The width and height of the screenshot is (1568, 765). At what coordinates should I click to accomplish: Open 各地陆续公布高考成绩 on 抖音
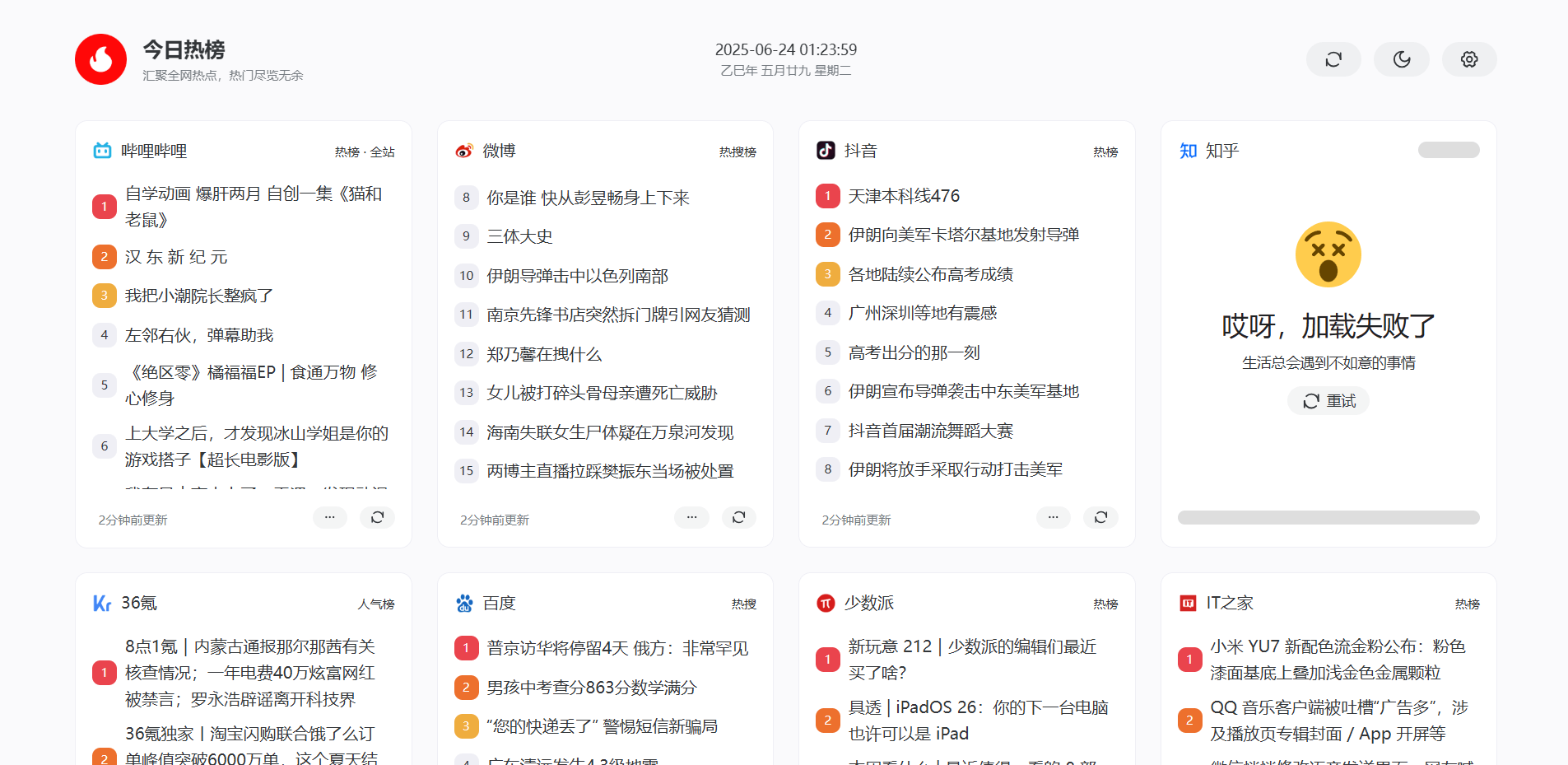click(x=930, y=274)
